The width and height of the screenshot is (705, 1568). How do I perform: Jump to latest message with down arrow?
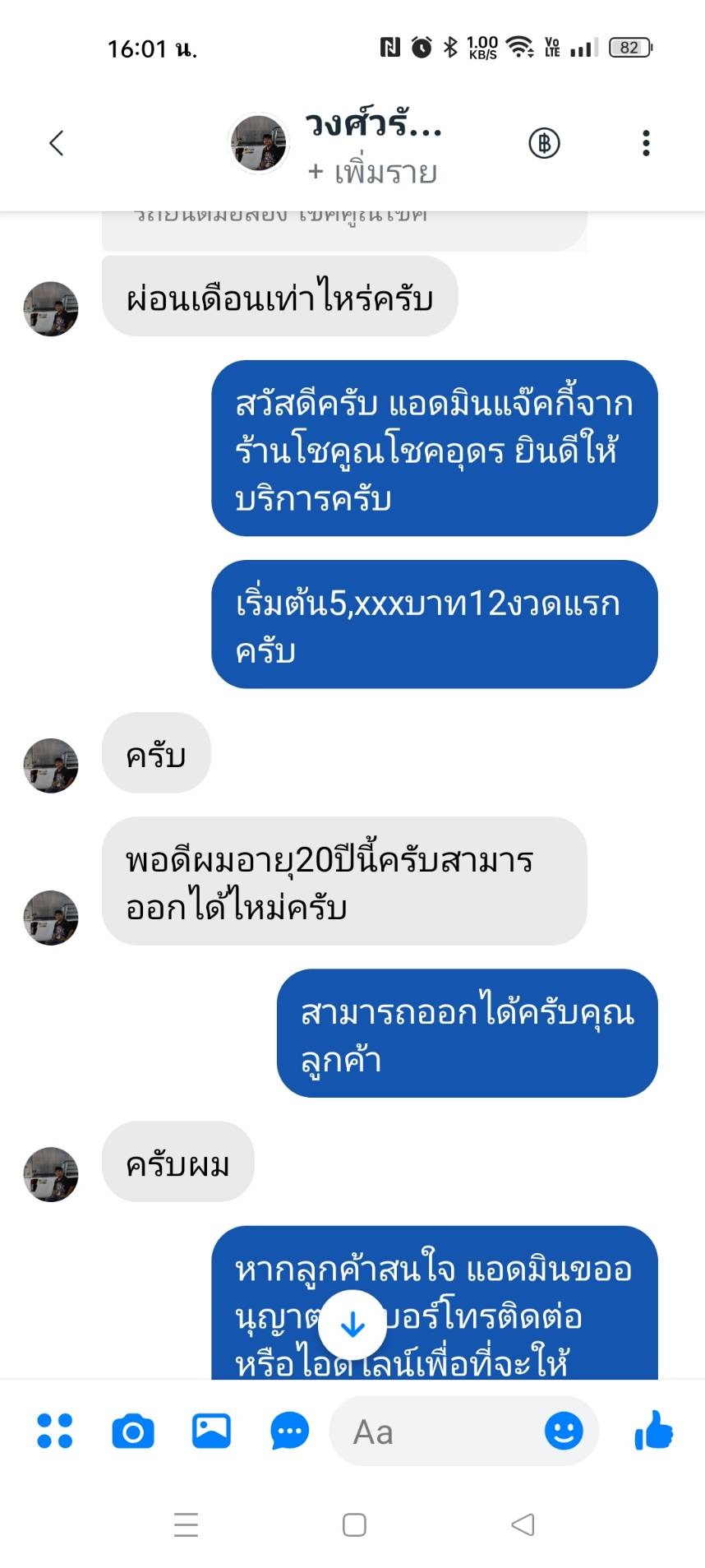tap(352, 1325)
